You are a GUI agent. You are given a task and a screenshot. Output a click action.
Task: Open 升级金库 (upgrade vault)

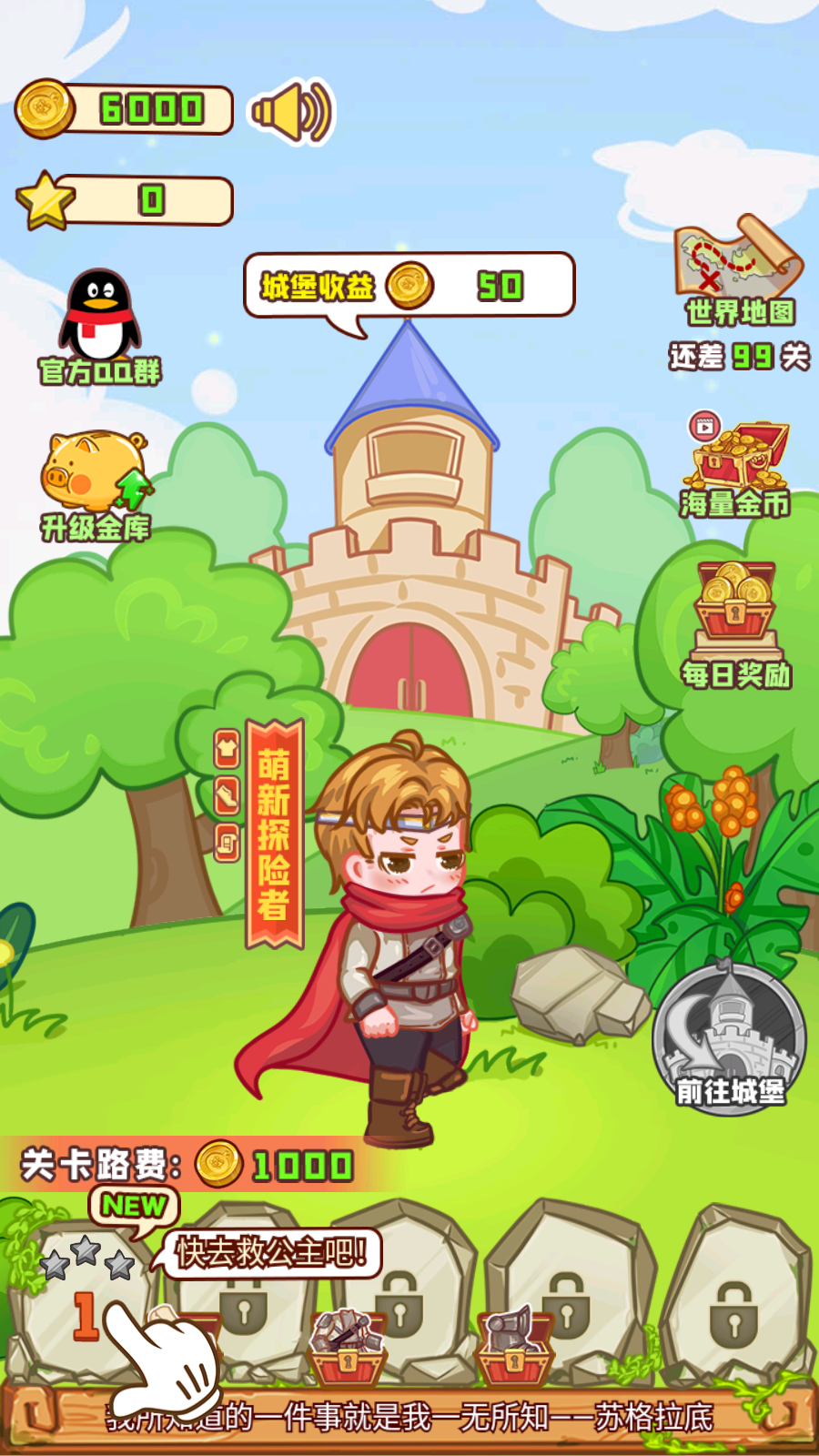pyautogui.click(x=96, y=484)
